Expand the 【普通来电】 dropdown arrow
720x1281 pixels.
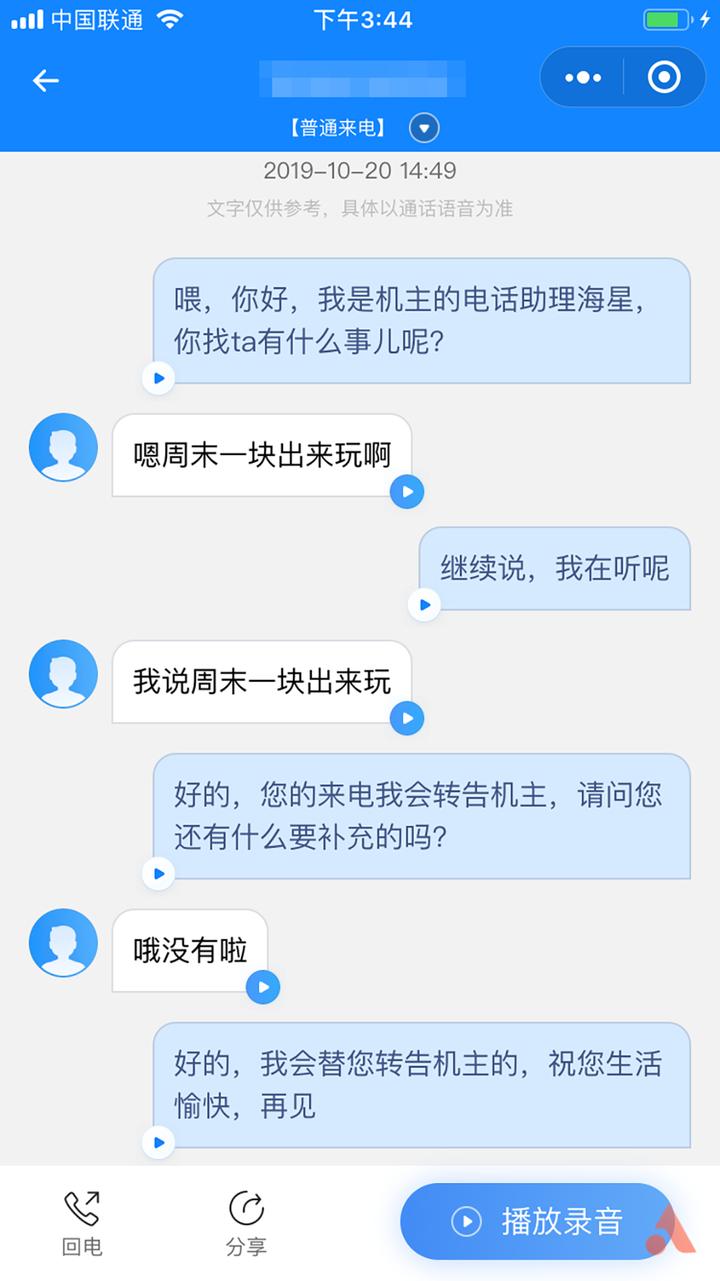pos(423,128)
